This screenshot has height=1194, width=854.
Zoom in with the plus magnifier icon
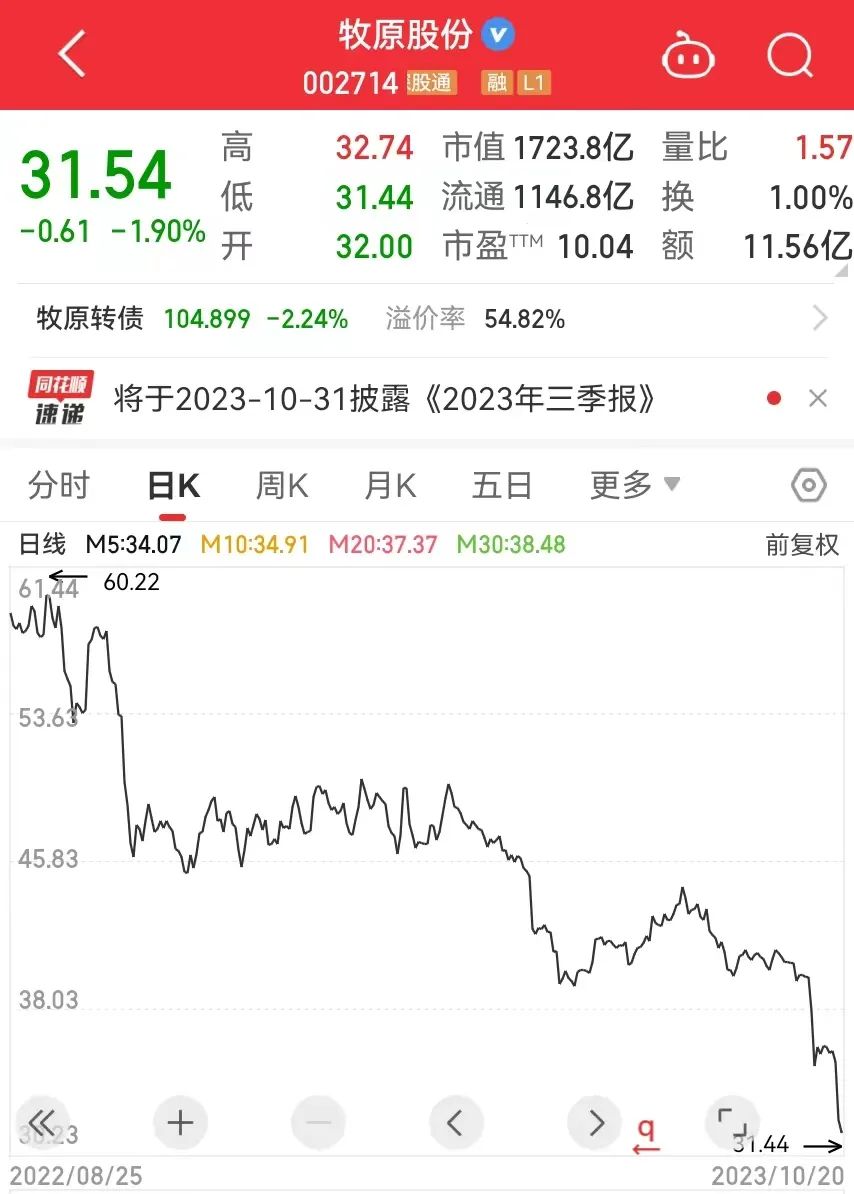(180, 1122)
